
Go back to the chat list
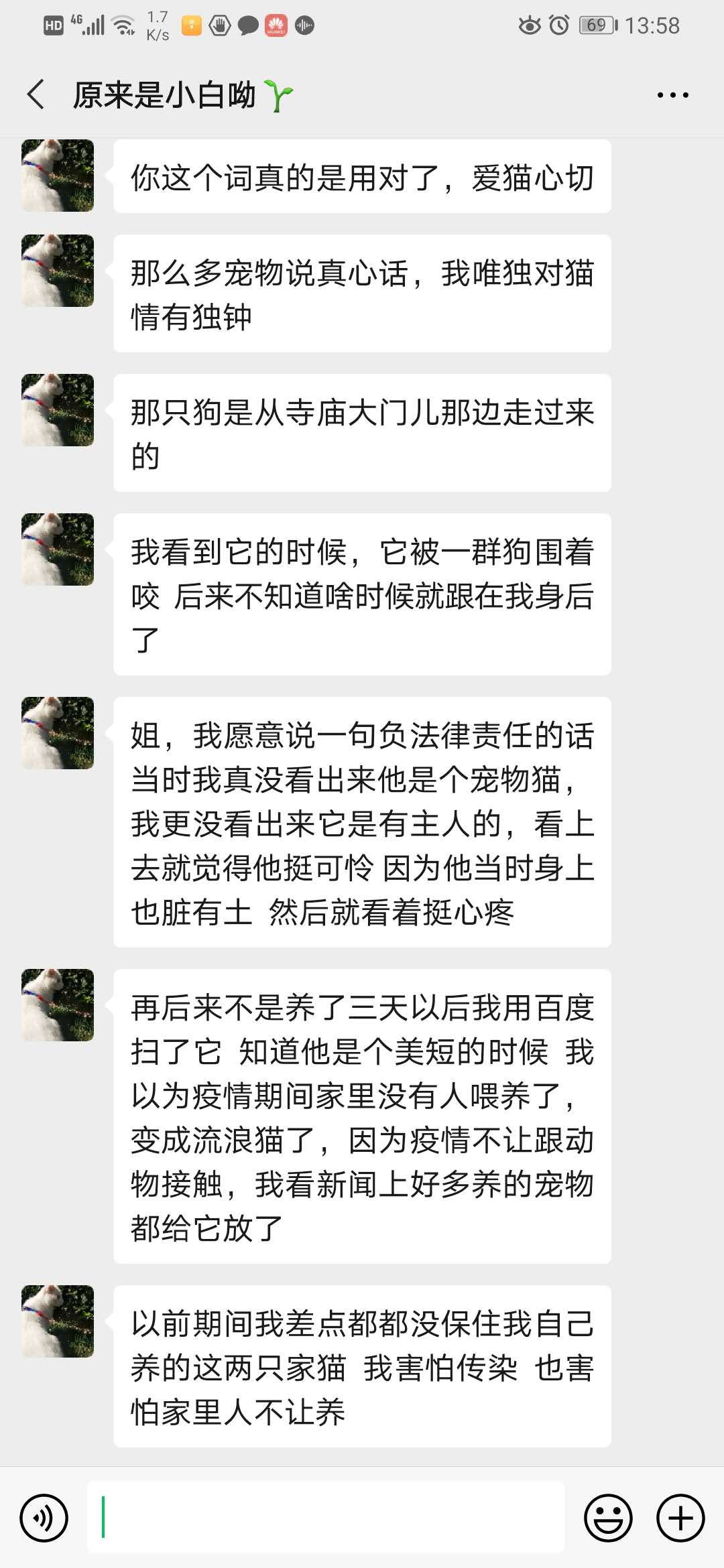click(36, 94)
